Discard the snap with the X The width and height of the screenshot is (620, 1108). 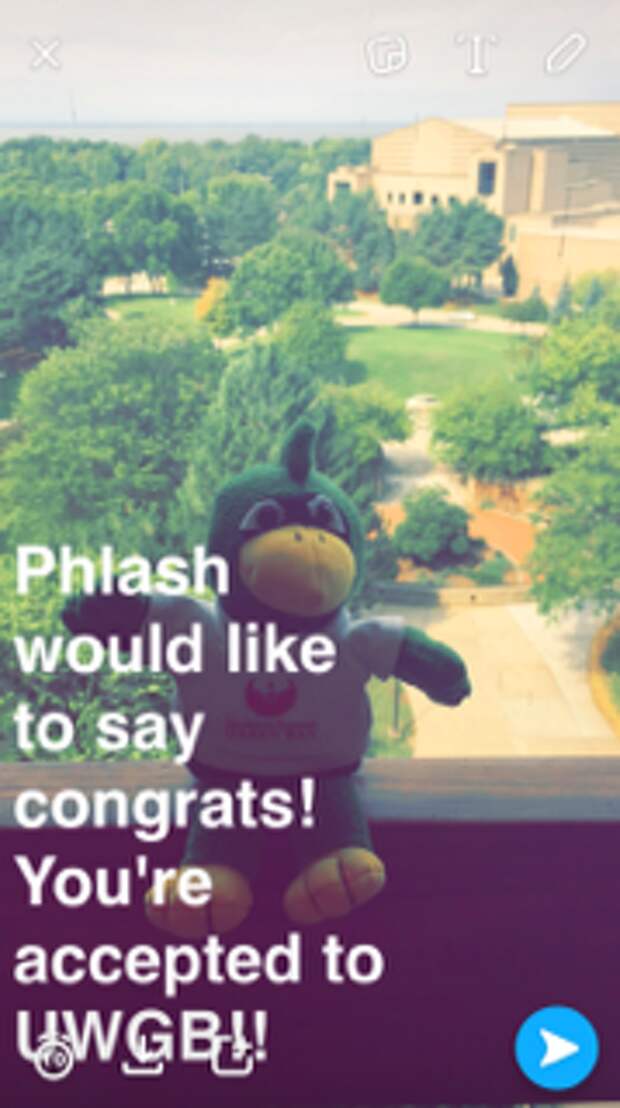[45, 54]
